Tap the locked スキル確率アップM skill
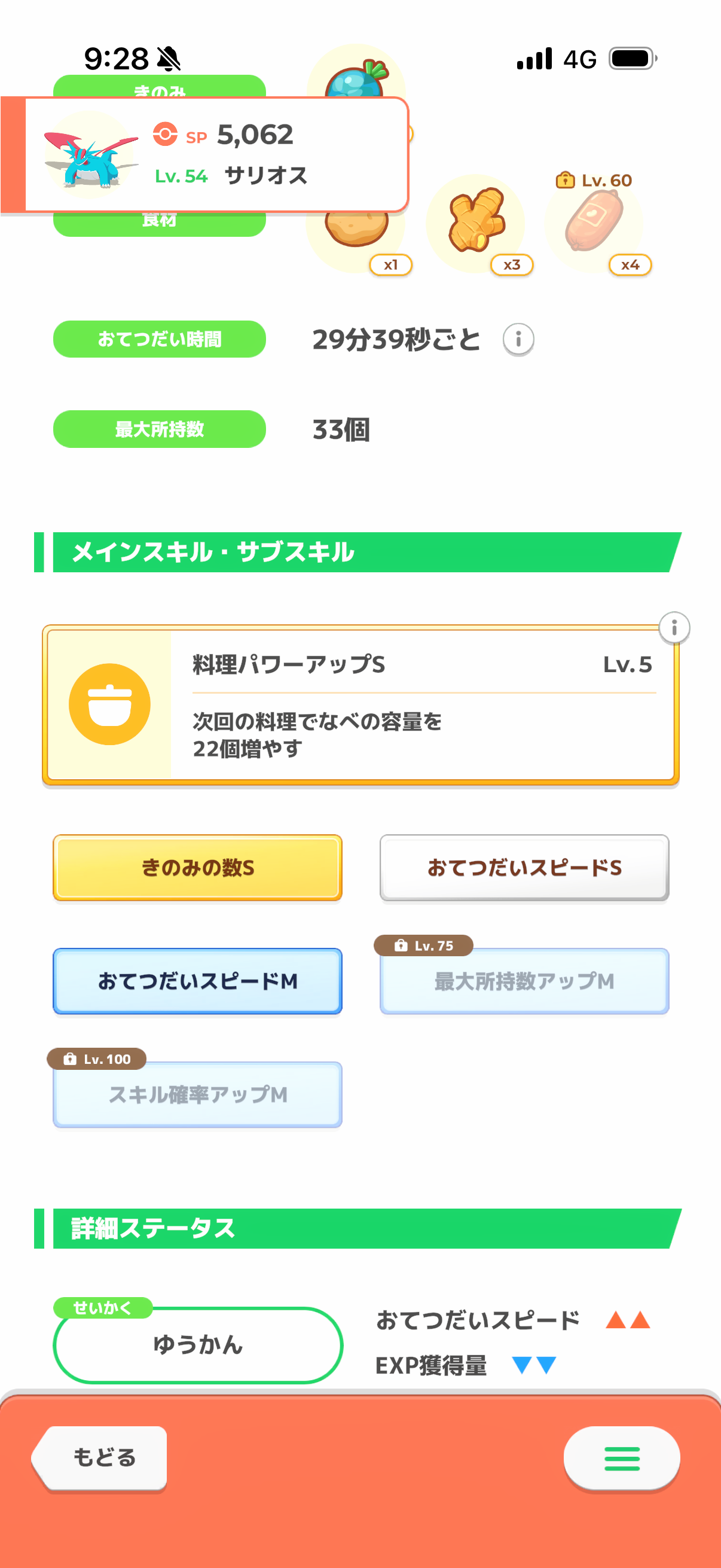 coord(198,1094)
